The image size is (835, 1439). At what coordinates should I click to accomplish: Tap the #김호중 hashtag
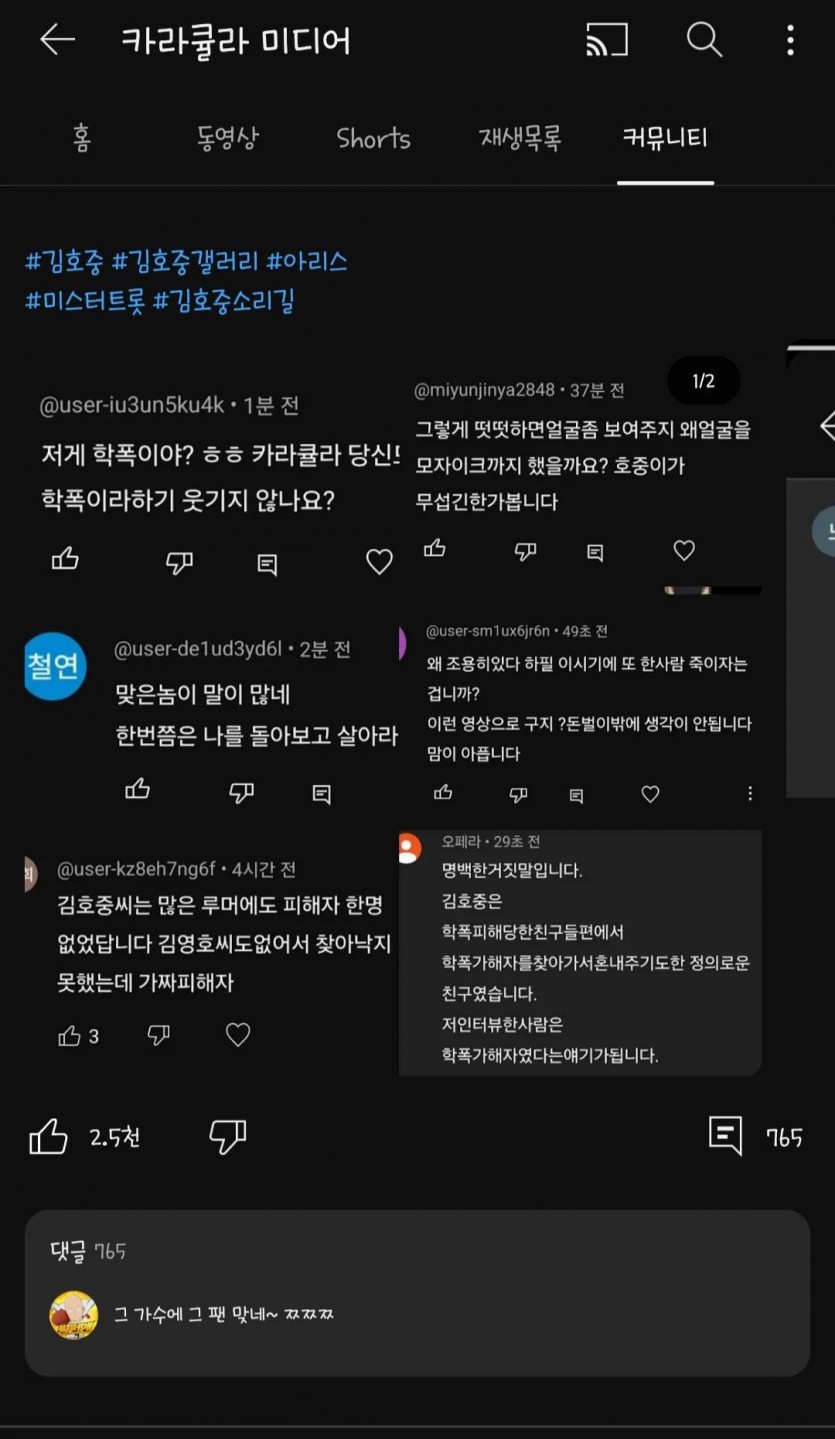(x=64, y=262)
